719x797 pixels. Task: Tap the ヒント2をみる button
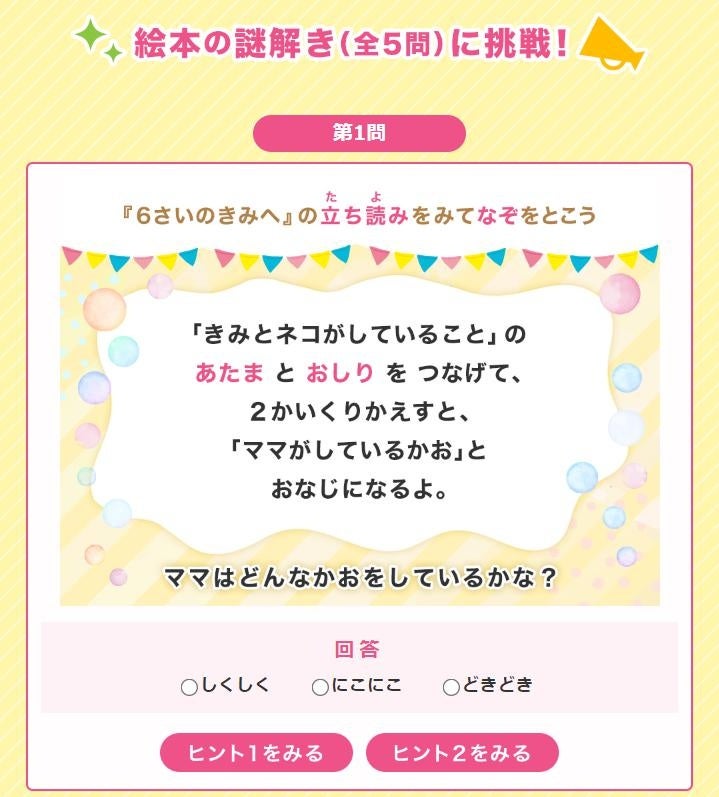point(462,753)
